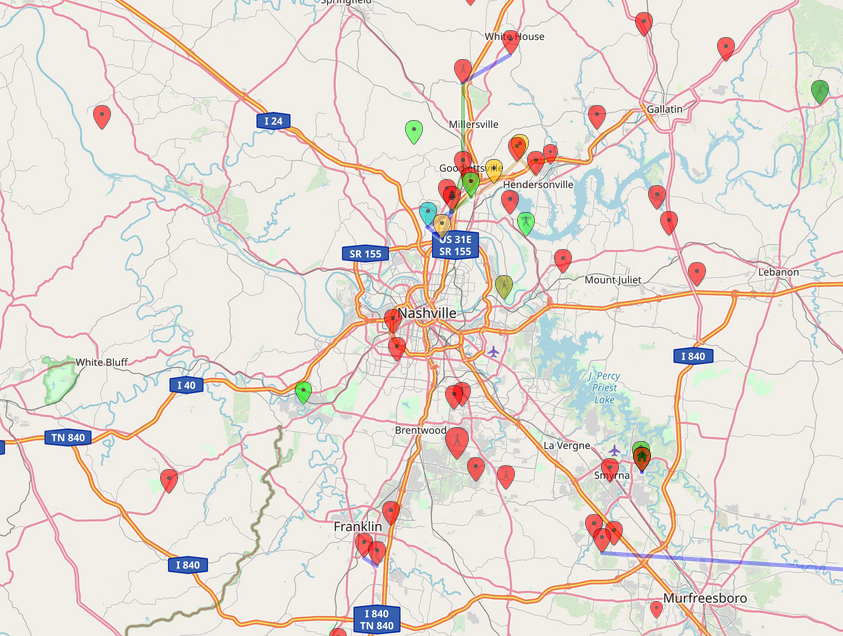
Task: Tap the light green marker west of Millersville
Action: point(414,130)
